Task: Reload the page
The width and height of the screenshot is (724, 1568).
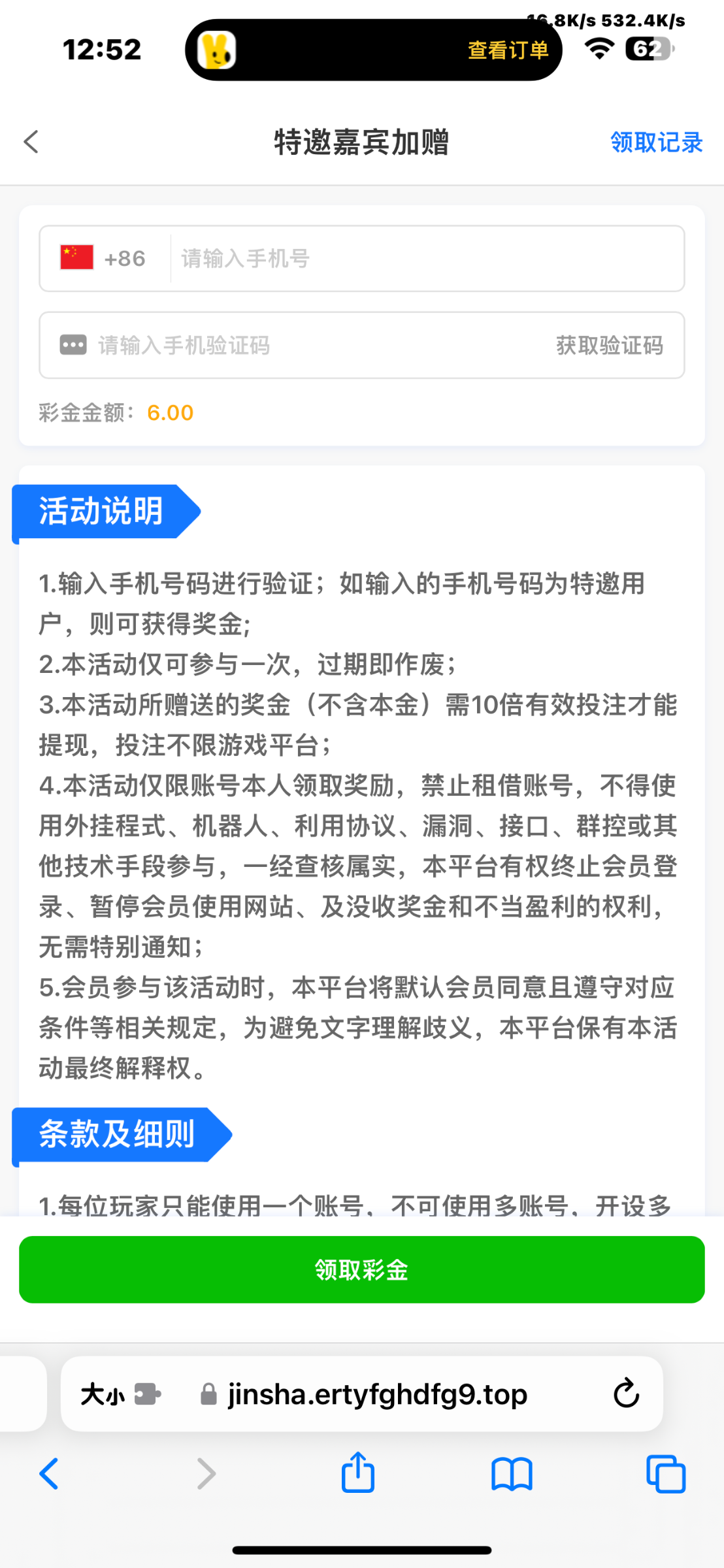Action: click(x=625, y=1394)
